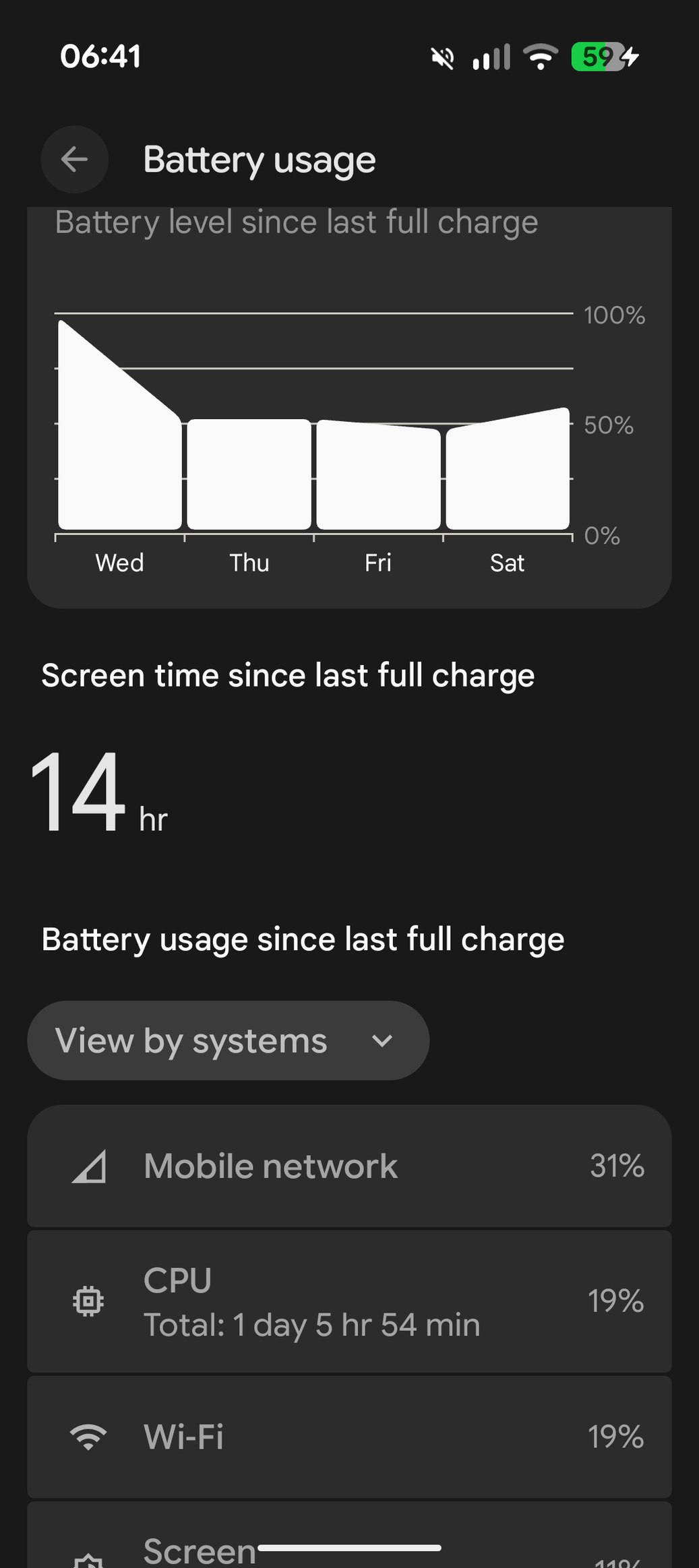This screenshot has height=1568, width=699.
Task: Go back from Battery usage
Action: coord(74,160)
